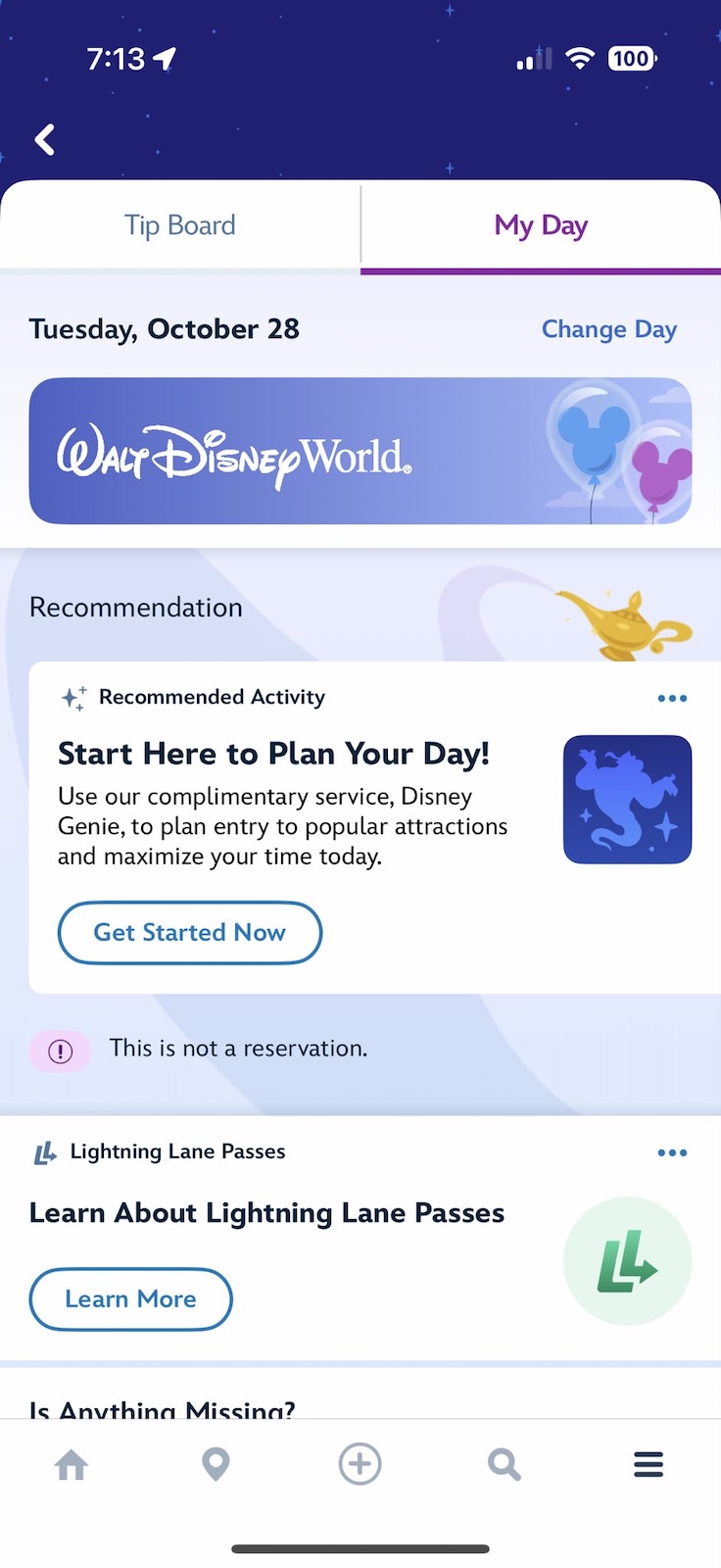Open Change Day to pick another date
The image size is (721, 1568).
click(x=608, y=329)
